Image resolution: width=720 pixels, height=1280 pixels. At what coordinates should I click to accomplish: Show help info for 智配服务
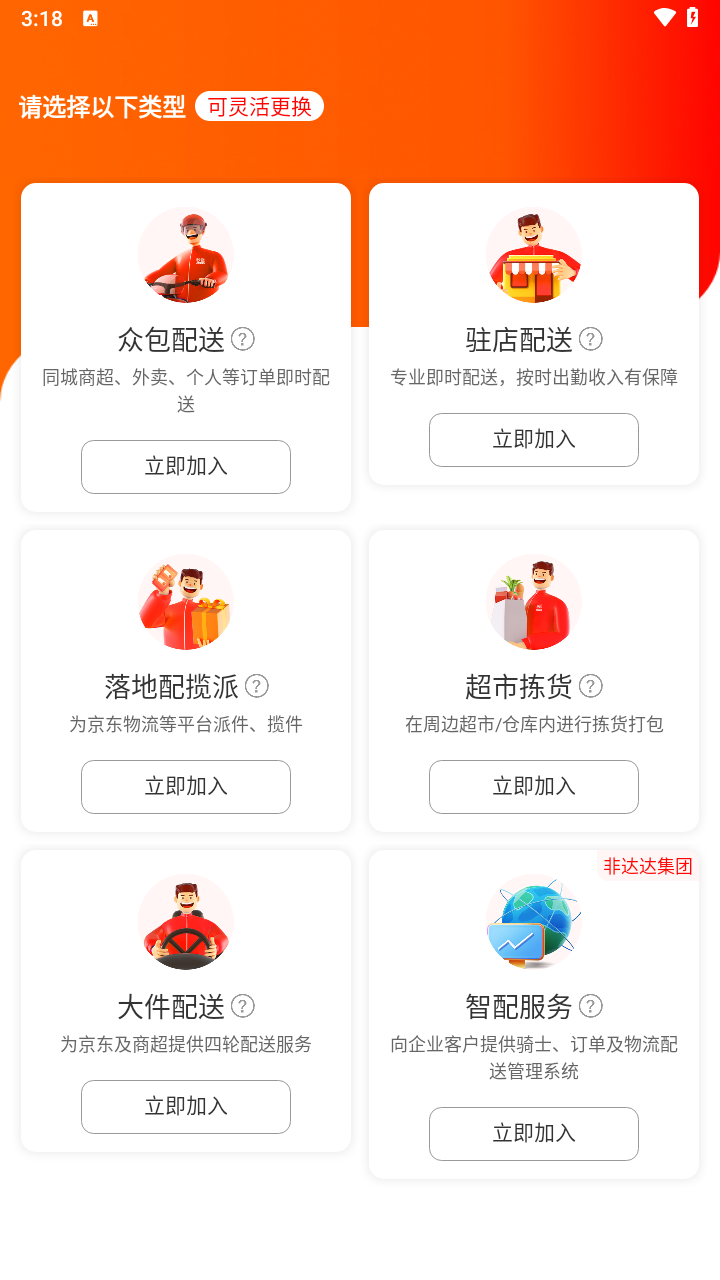click(591, 1006)
